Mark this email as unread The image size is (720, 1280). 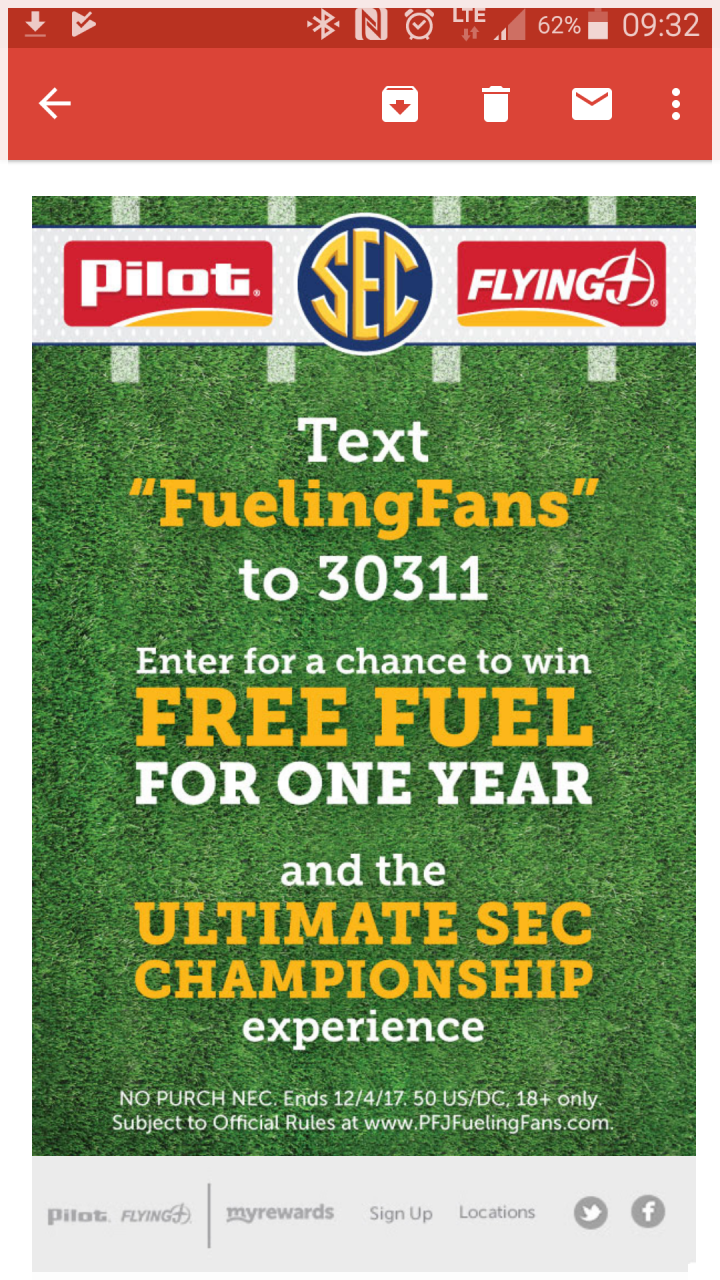coord(591,104)
